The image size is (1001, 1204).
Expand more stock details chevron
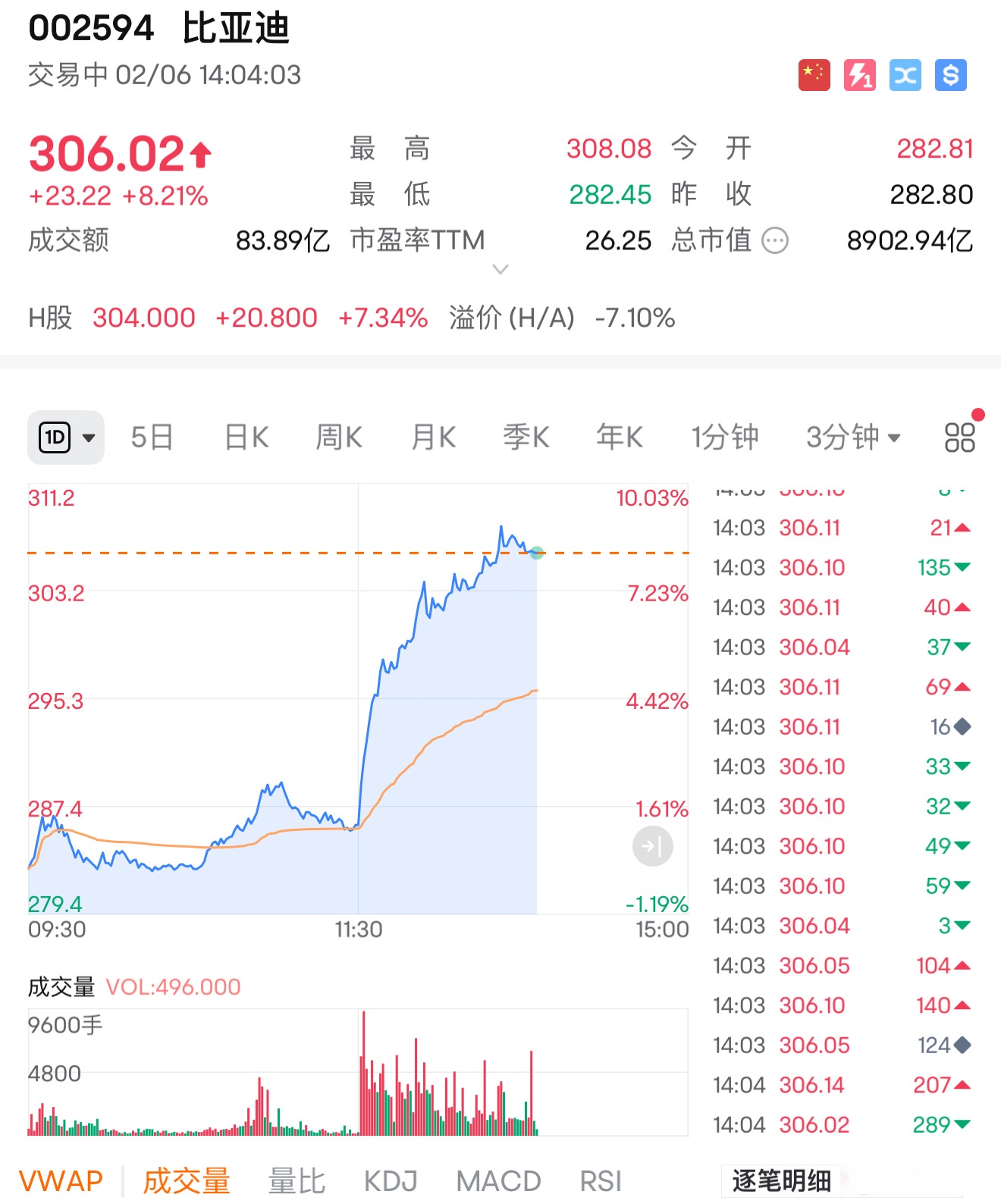(500, 269)
